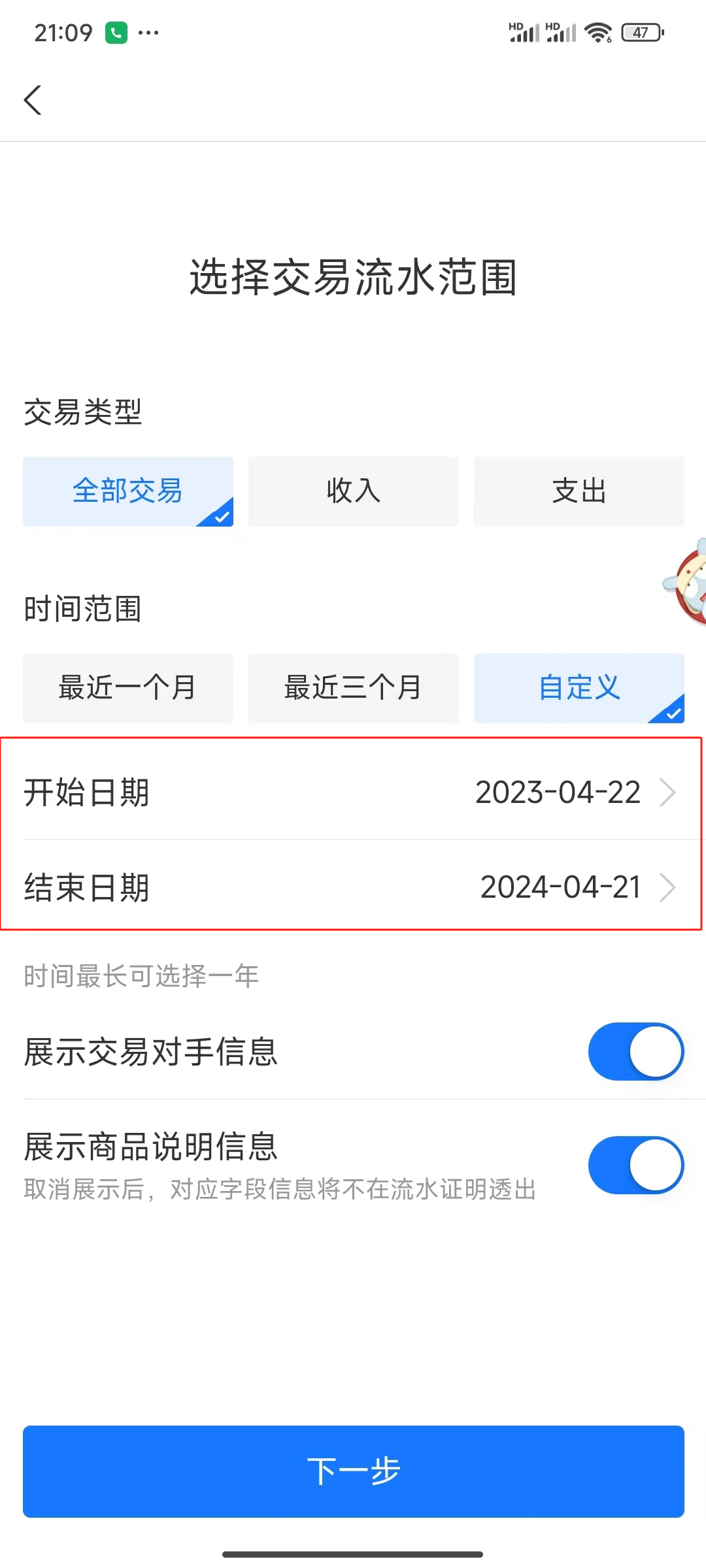Select 支出 transaction type
The image size is (706, 1568).
tap(579, 491)
